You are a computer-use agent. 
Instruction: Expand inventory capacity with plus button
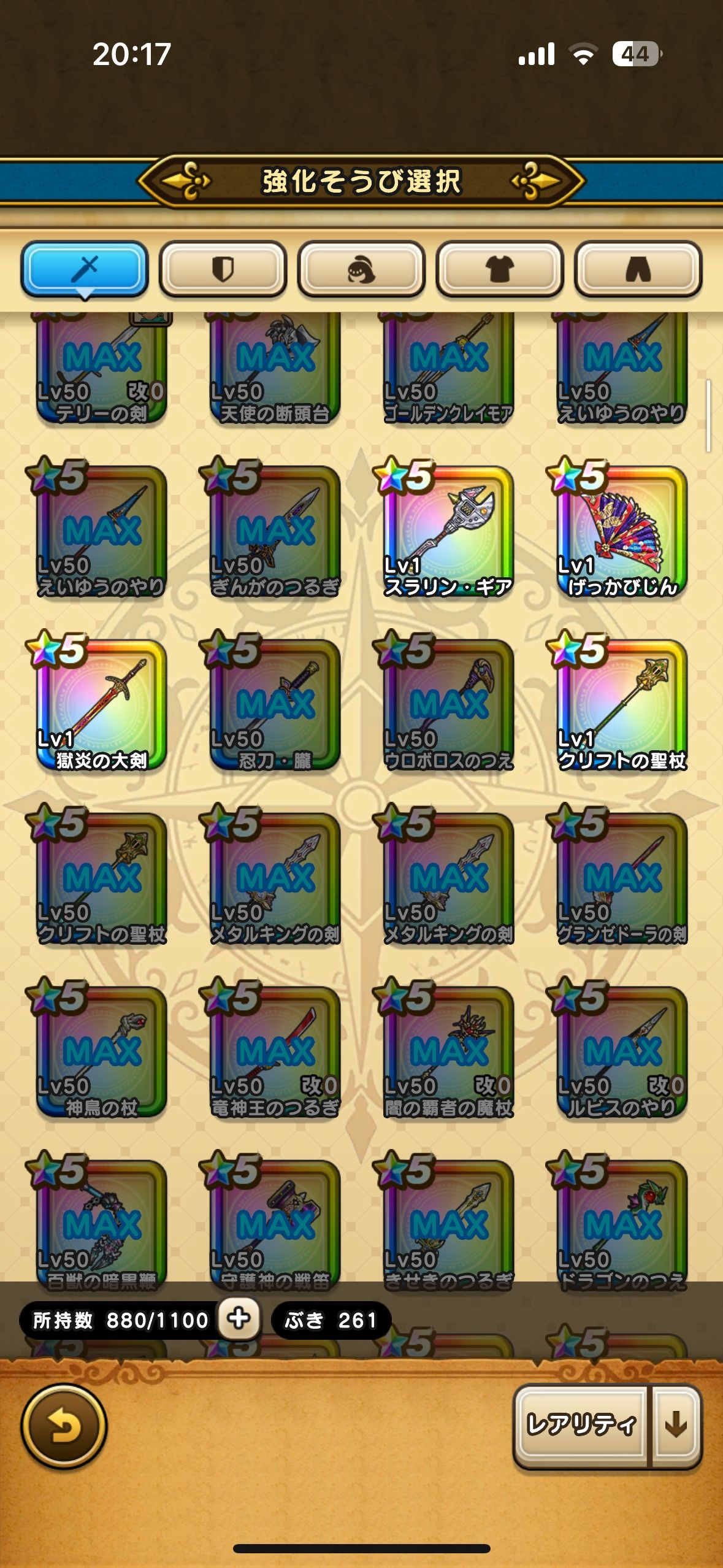[x=239, y=1318]
